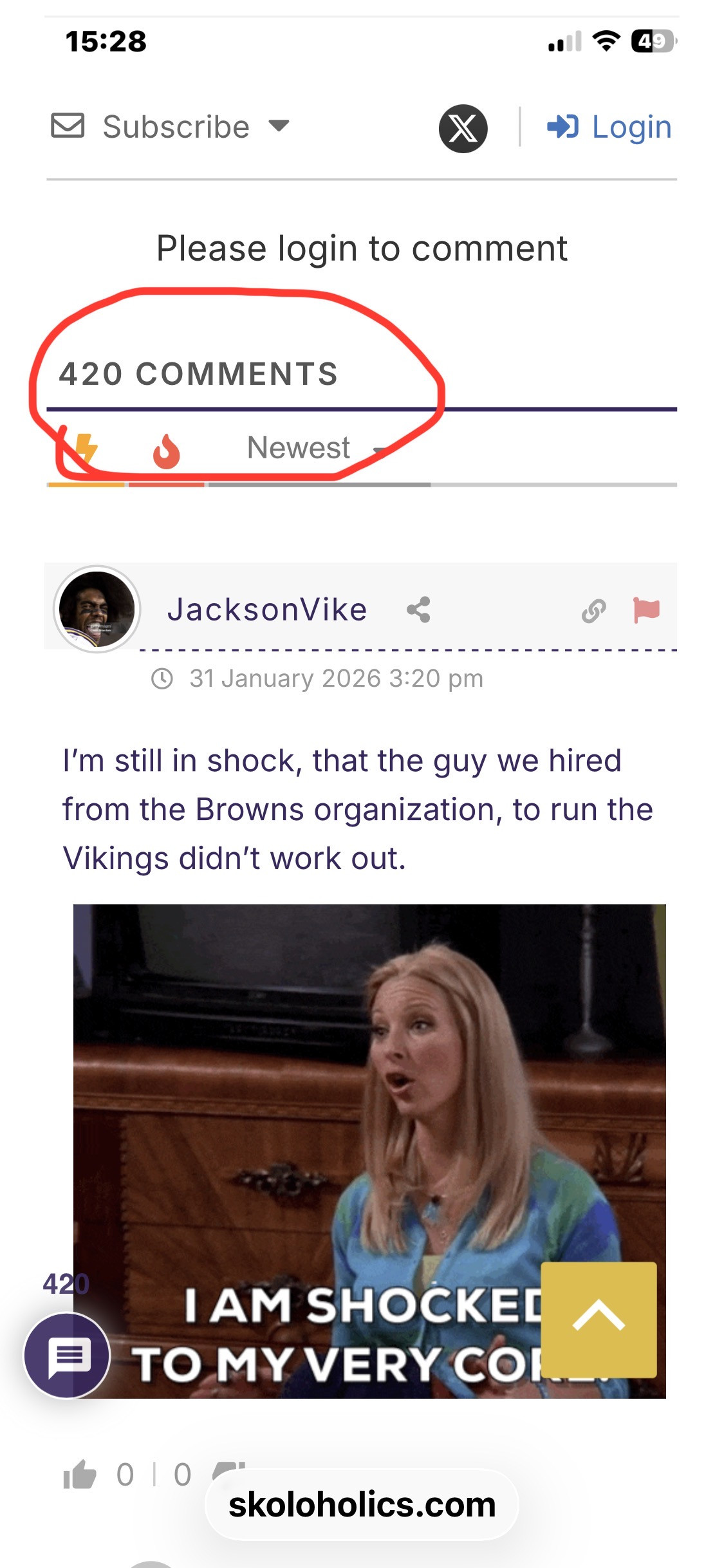Screen dimensions: 724x1568
Task: View the JacksonVike username link
Action: [267, 610]
